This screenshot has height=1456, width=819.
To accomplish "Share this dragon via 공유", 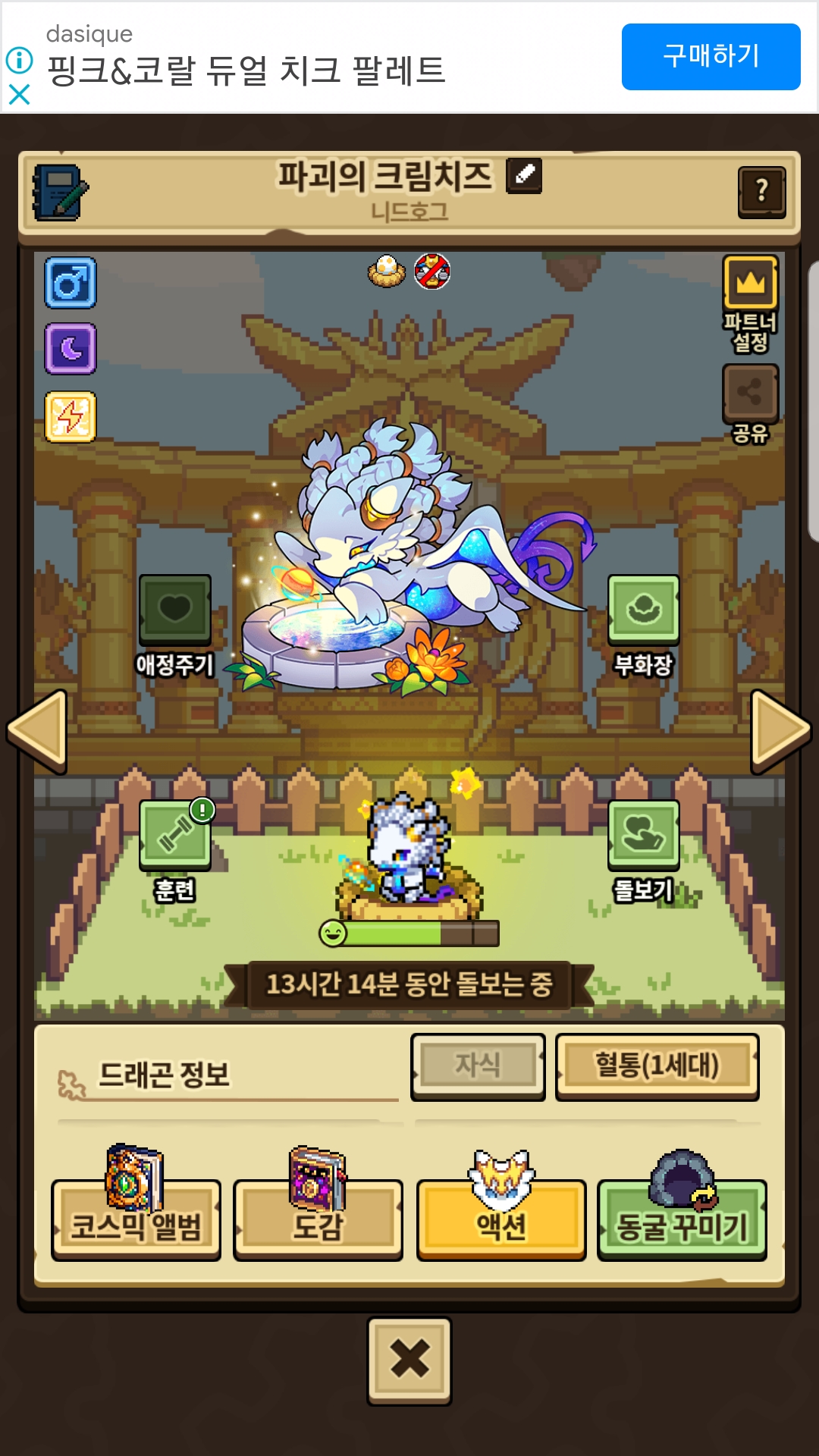I will pos(750,394).
